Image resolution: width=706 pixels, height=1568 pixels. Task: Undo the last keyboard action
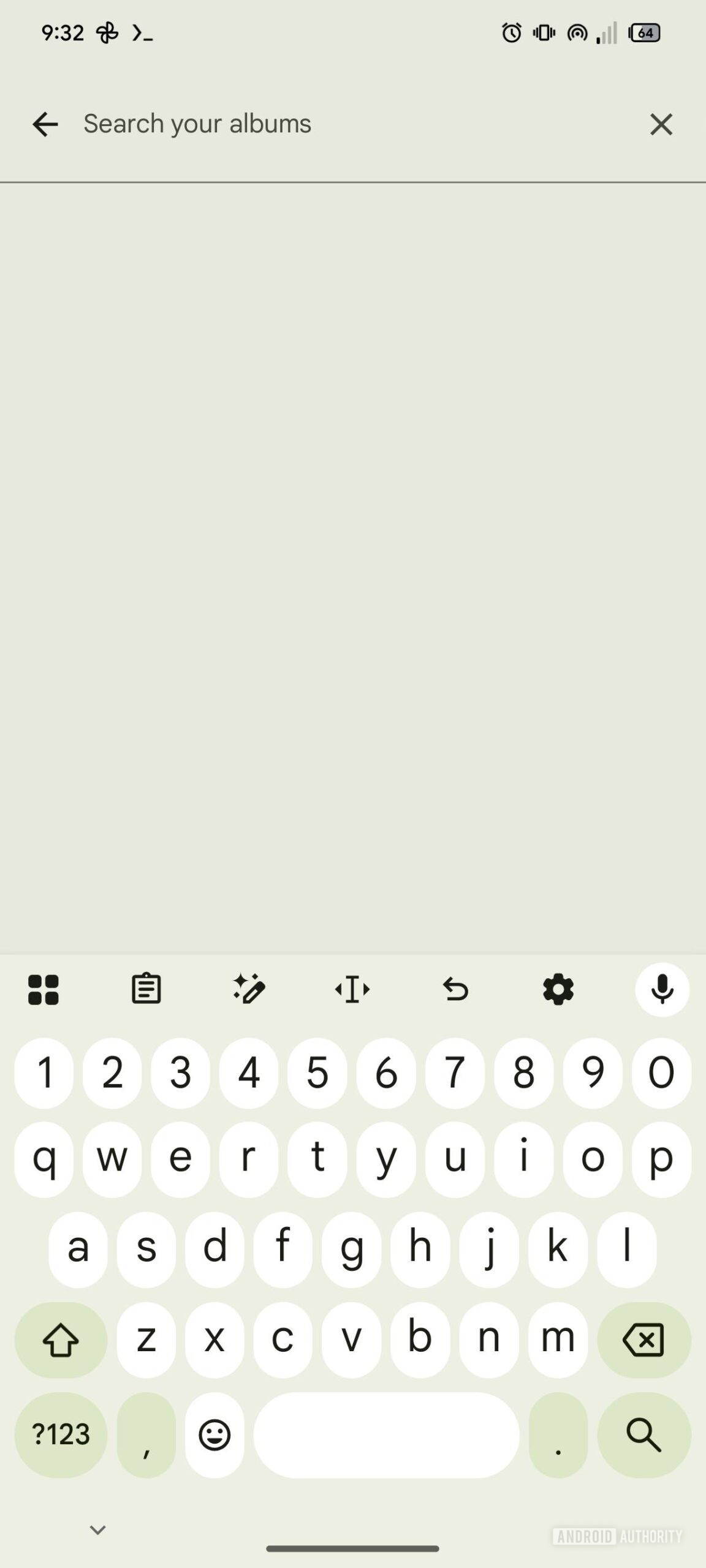[x=455, y=990]
